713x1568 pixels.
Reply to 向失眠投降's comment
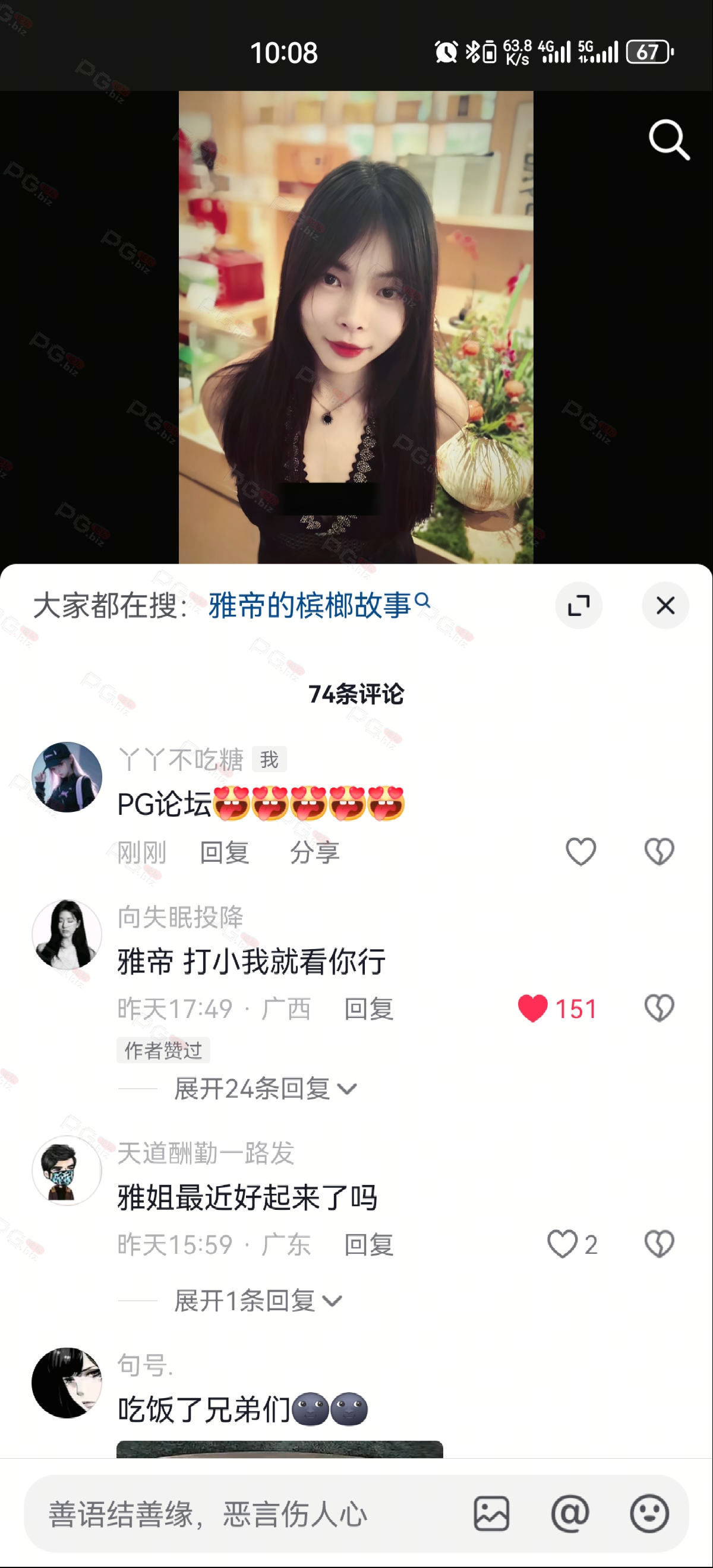[x=368, y=1009]
